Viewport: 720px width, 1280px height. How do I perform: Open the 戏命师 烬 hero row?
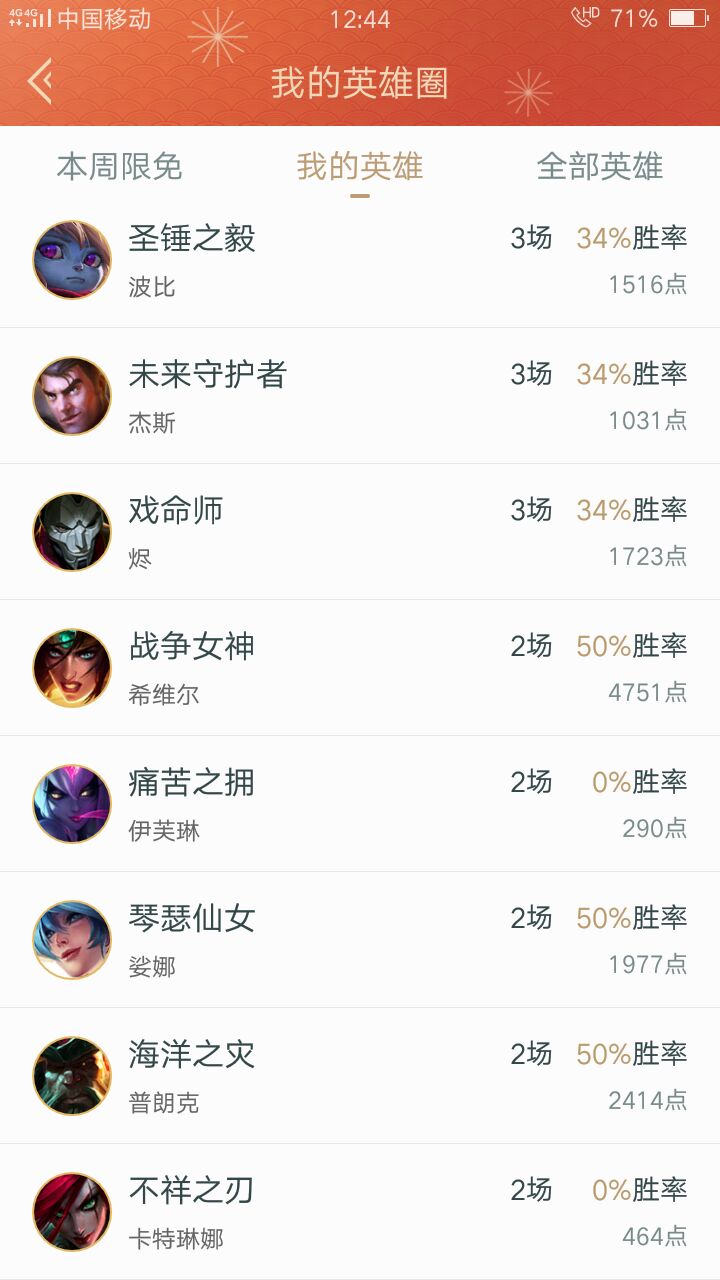tap(360, 532)
